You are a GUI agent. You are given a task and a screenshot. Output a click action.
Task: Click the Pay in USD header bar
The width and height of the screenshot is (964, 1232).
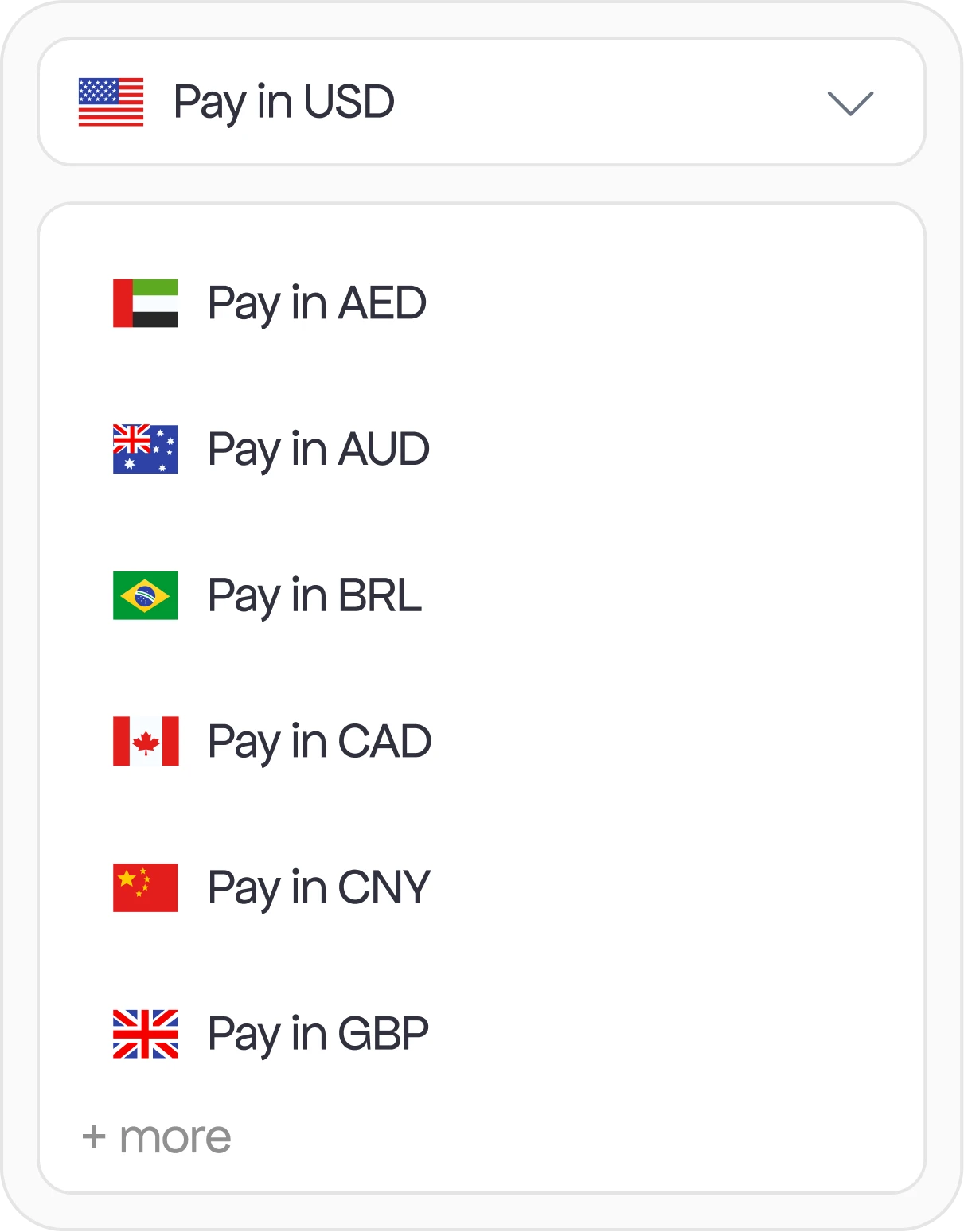point(482,103)
